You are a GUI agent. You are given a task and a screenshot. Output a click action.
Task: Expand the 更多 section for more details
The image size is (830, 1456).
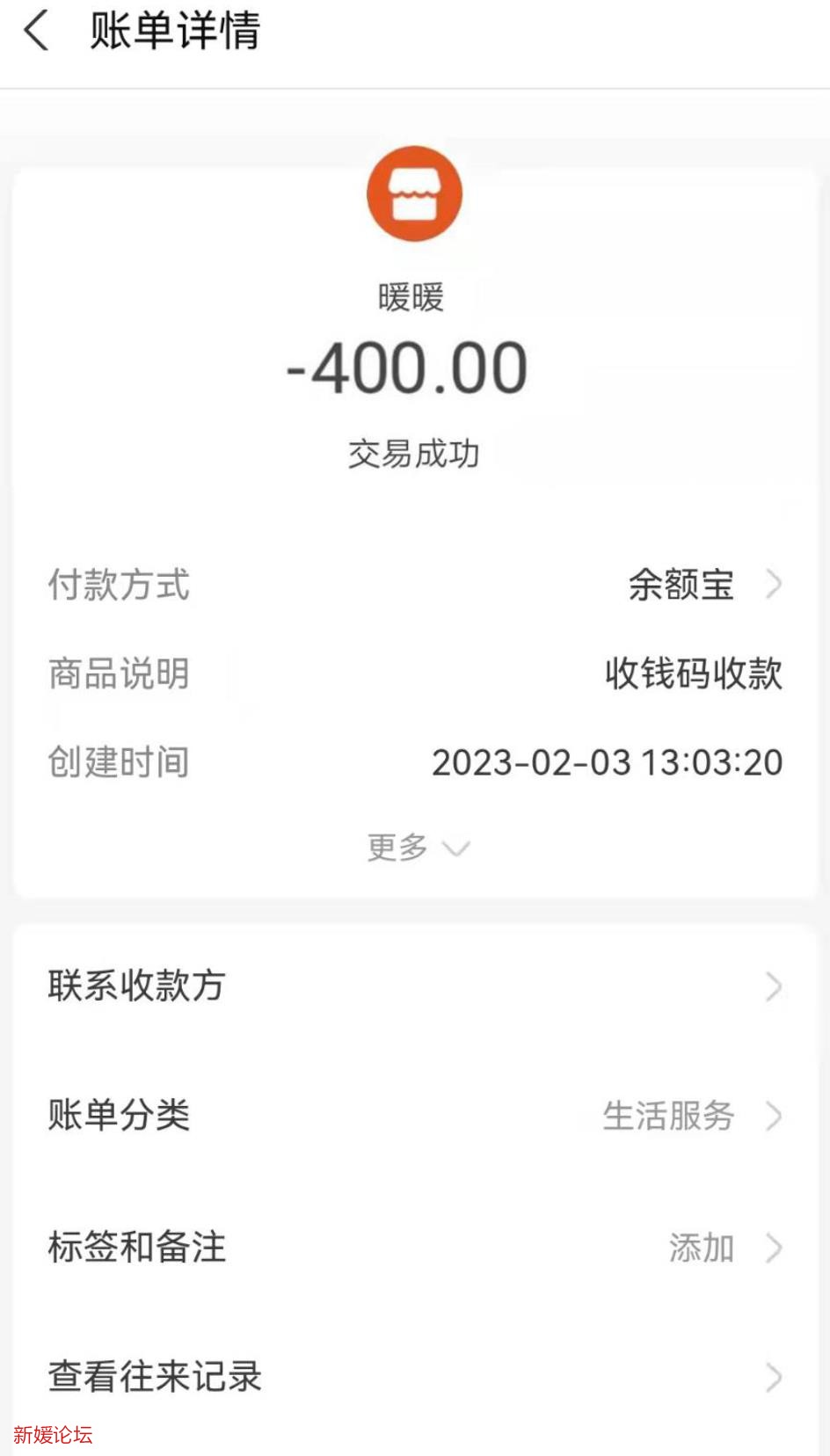pyautogui.click(x=415, y=847)
